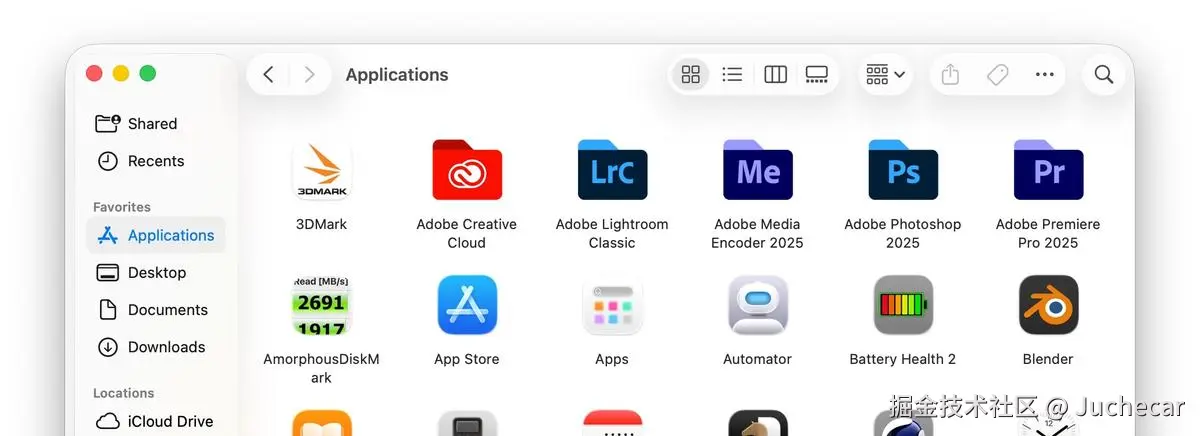Go back with the left chevron
Viewport: 1200px width, 436px height.
(268, 75)
